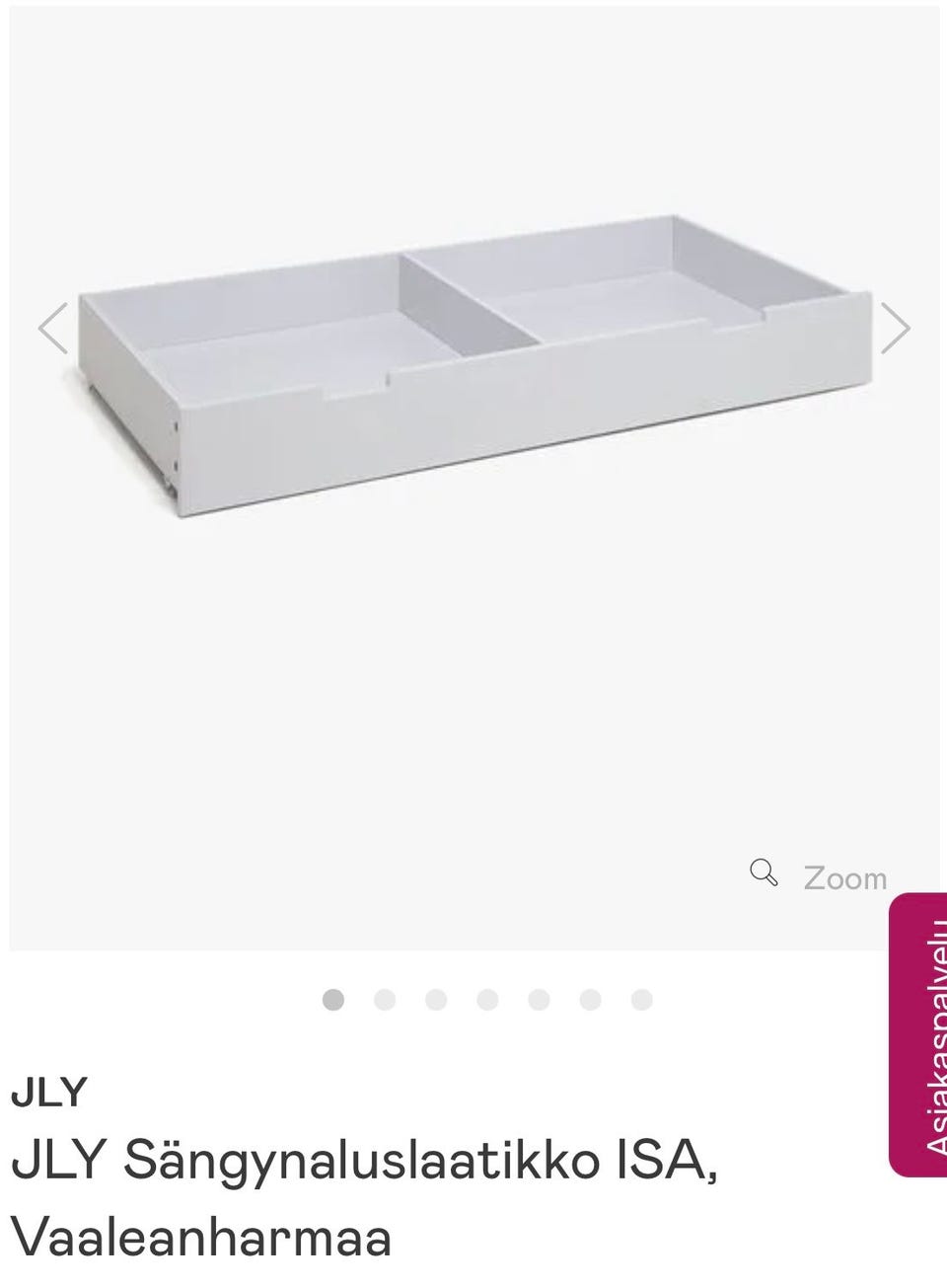Show the next product image
Viewport: 947px width, 1288px height.
point(894,328)
